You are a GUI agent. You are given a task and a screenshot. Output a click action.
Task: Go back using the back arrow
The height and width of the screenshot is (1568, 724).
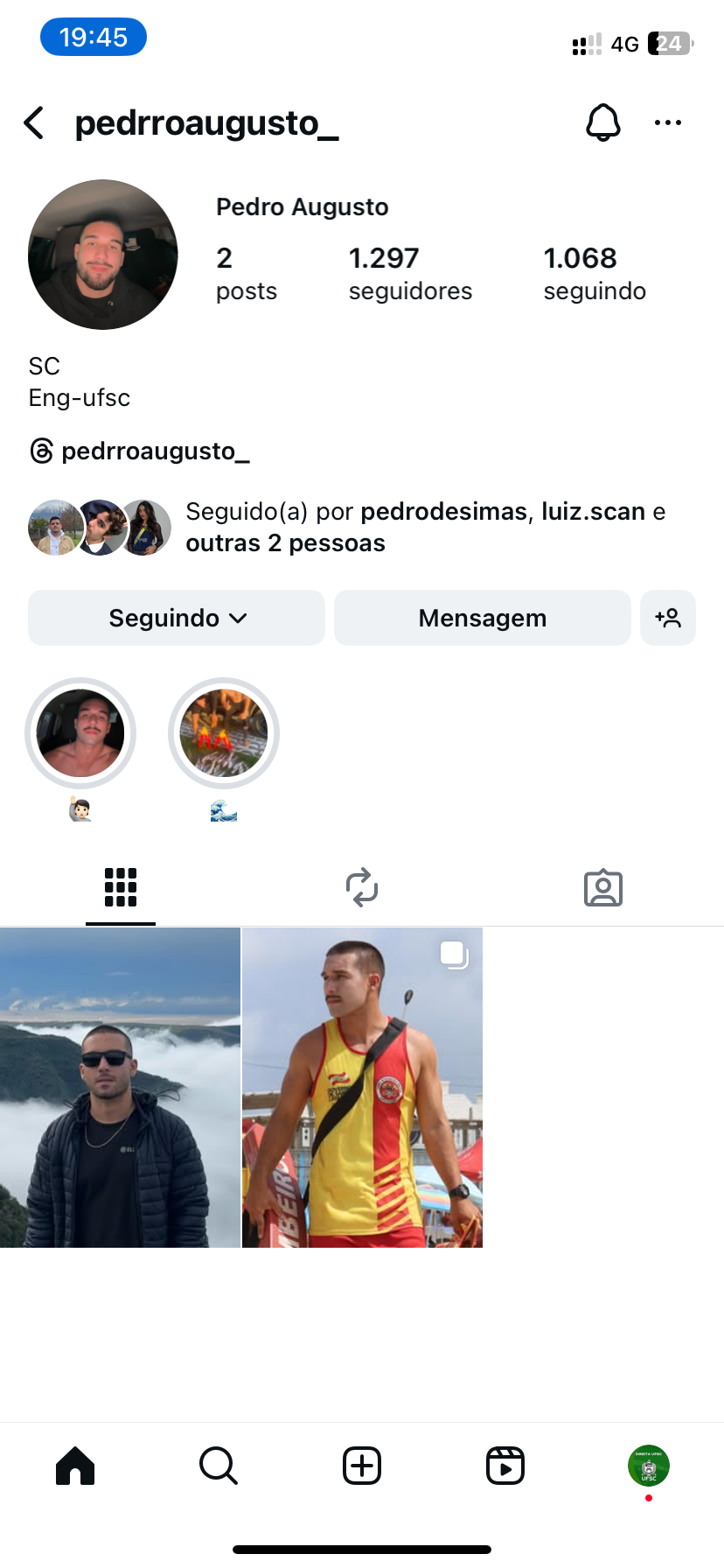coord(34,123)
